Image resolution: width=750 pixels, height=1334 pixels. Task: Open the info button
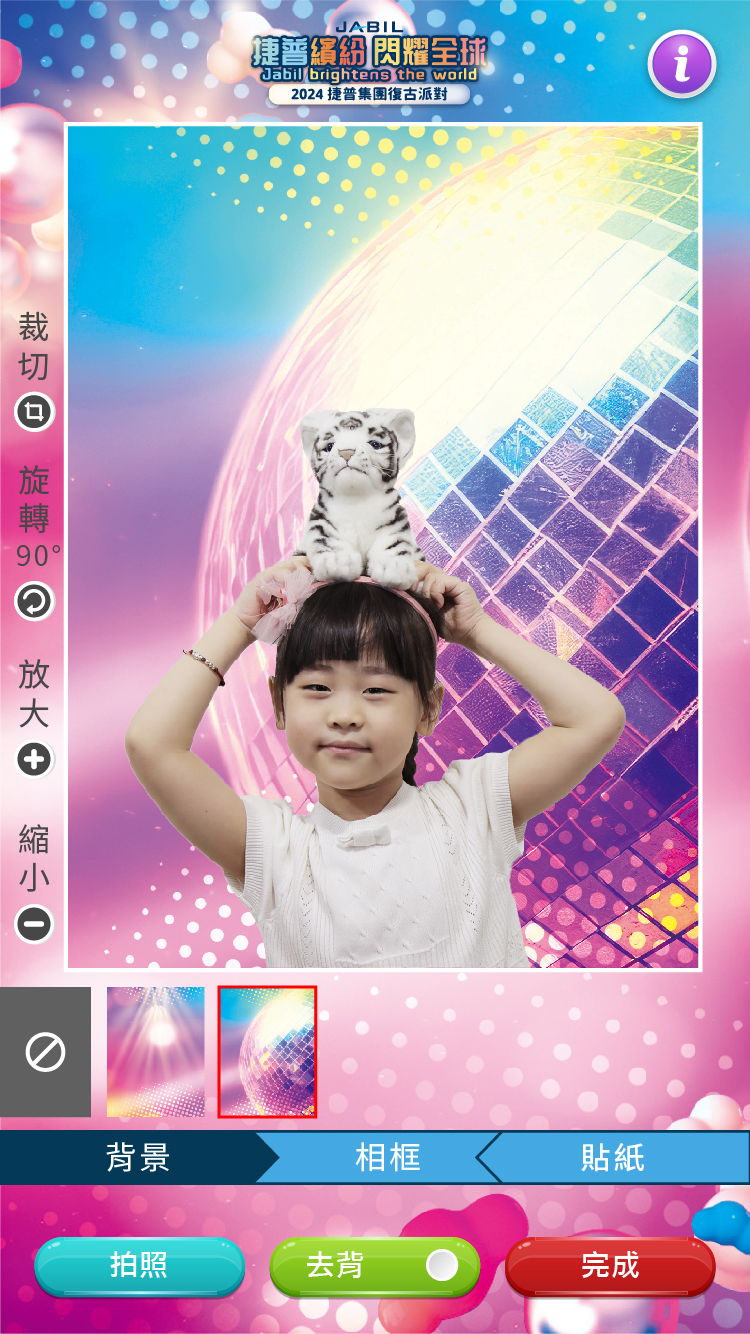coord(682,64)
